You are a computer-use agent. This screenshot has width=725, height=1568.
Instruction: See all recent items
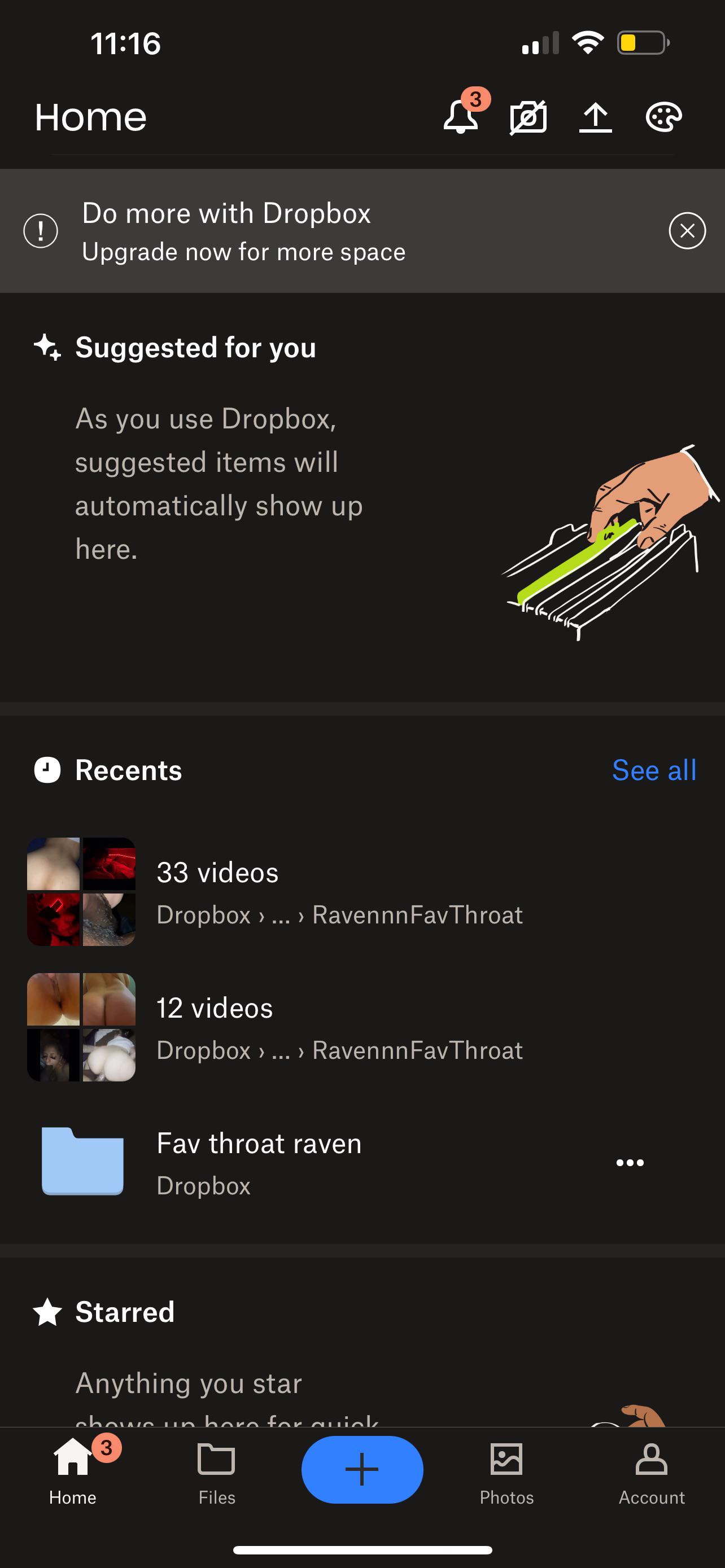(x=653, y=770)
